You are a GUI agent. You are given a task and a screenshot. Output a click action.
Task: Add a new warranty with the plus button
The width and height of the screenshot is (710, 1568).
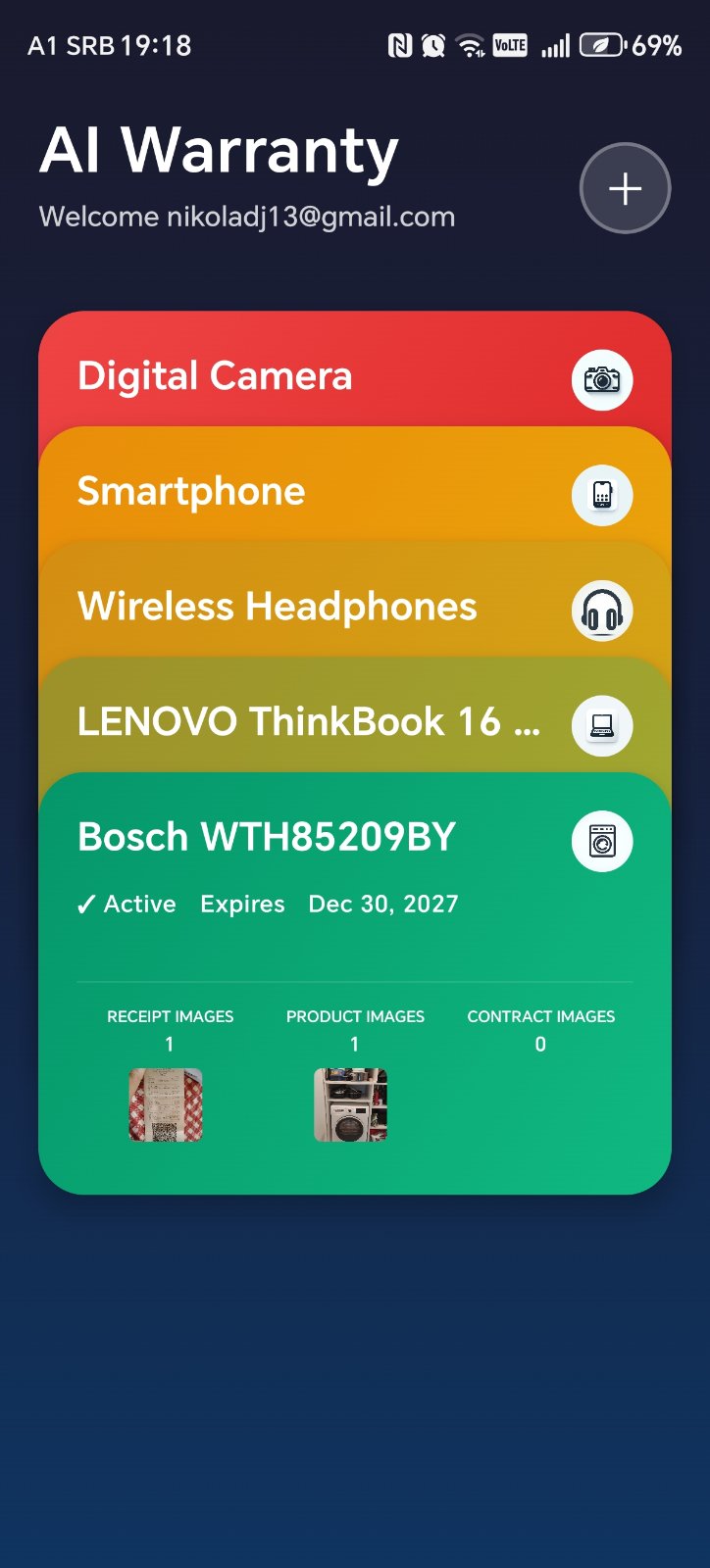coord(625,188)
